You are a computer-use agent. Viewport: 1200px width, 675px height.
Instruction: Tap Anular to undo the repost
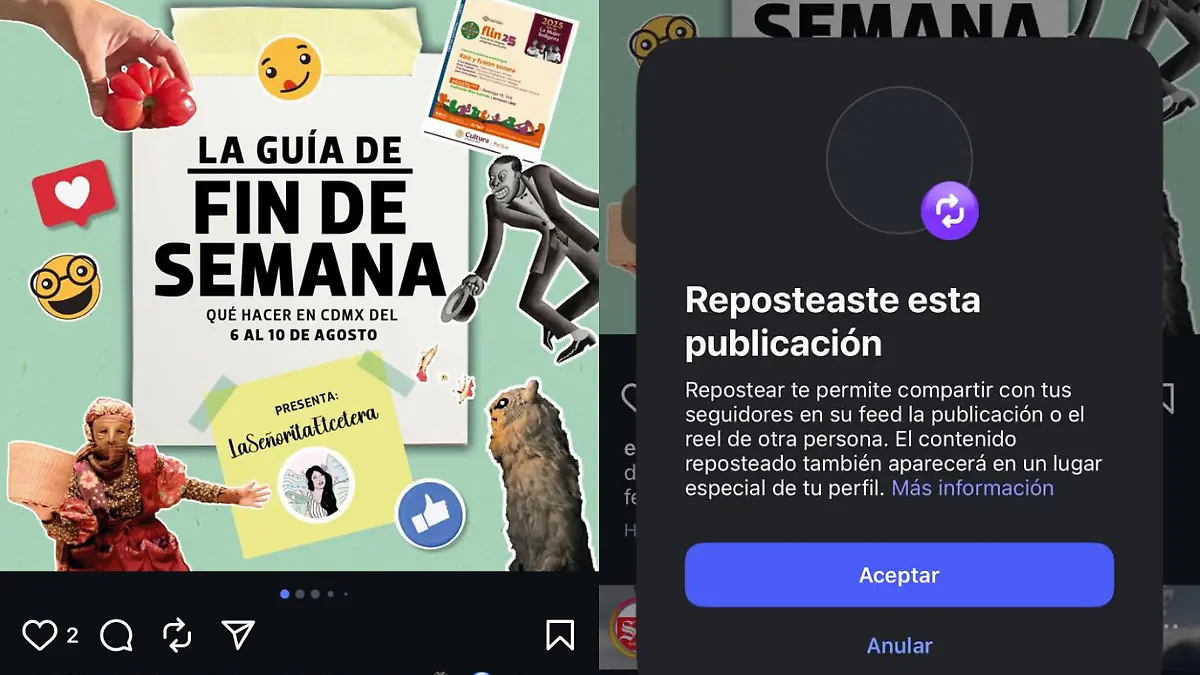click(x=898, y=646)
